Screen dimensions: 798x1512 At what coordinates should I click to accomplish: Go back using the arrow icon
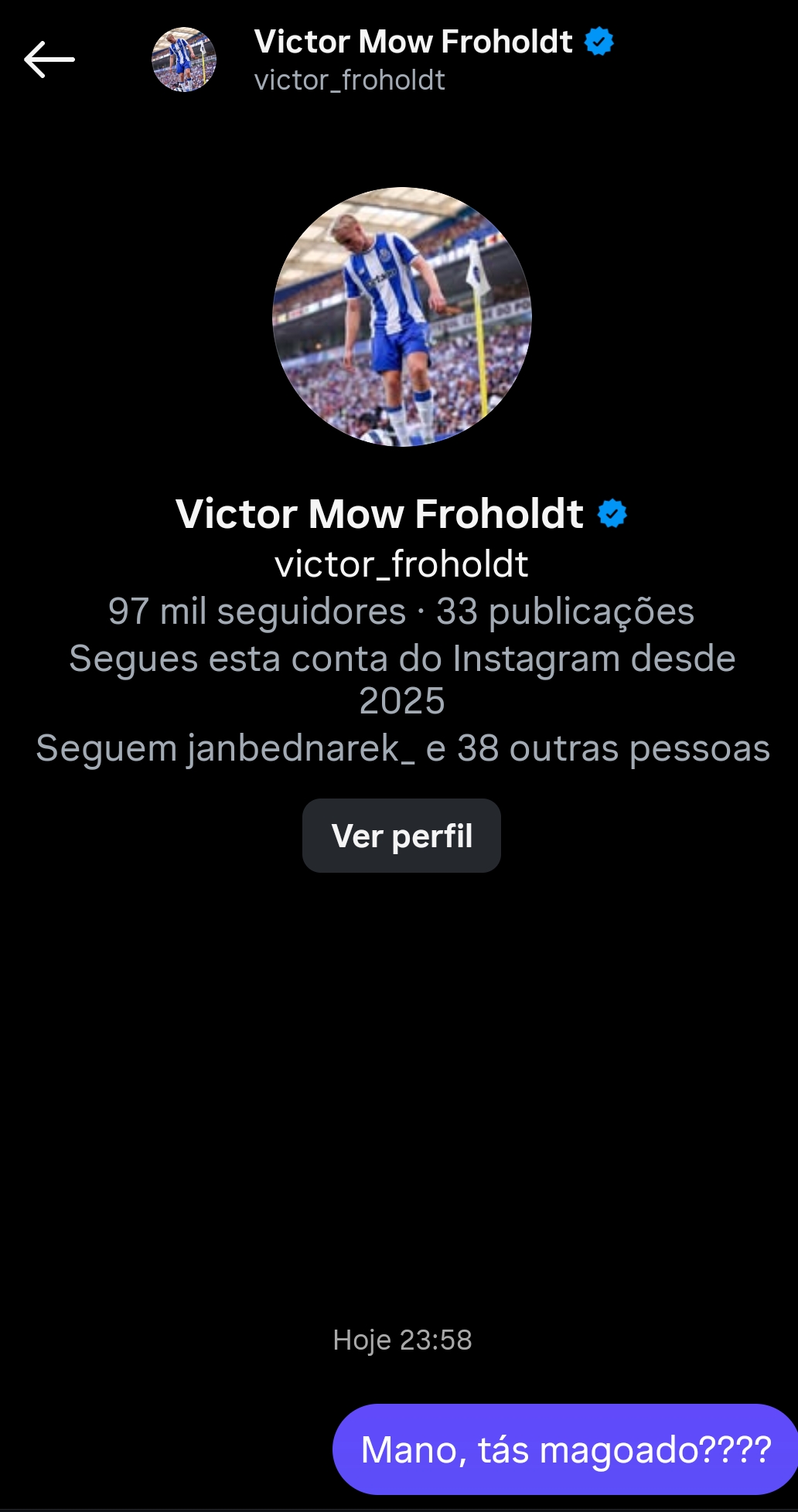click(x=49, y=60)
